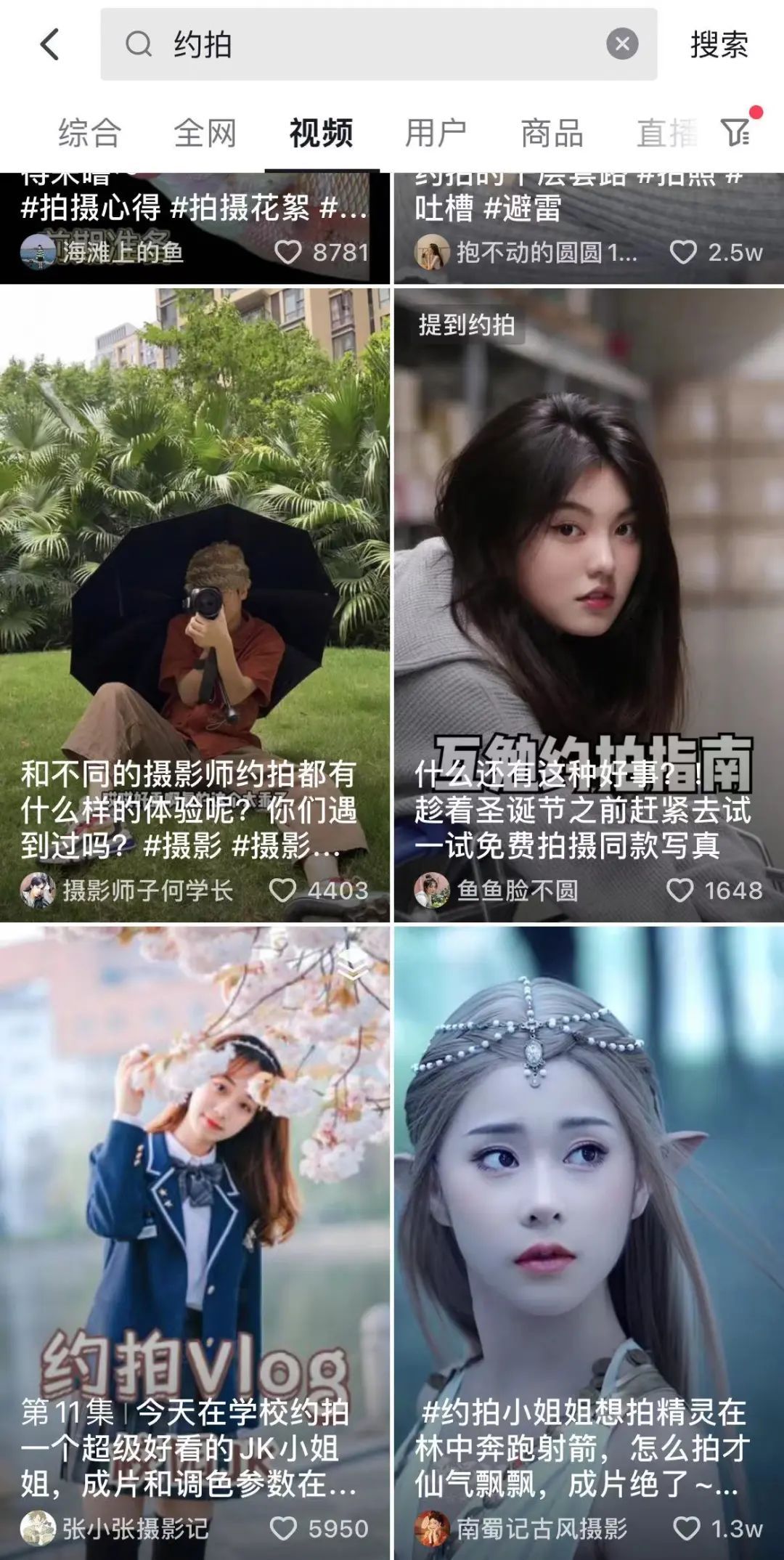Open the filter icon with the red dot
The height and width of the screenshot is (1560, 784).
tap(736, 132)
